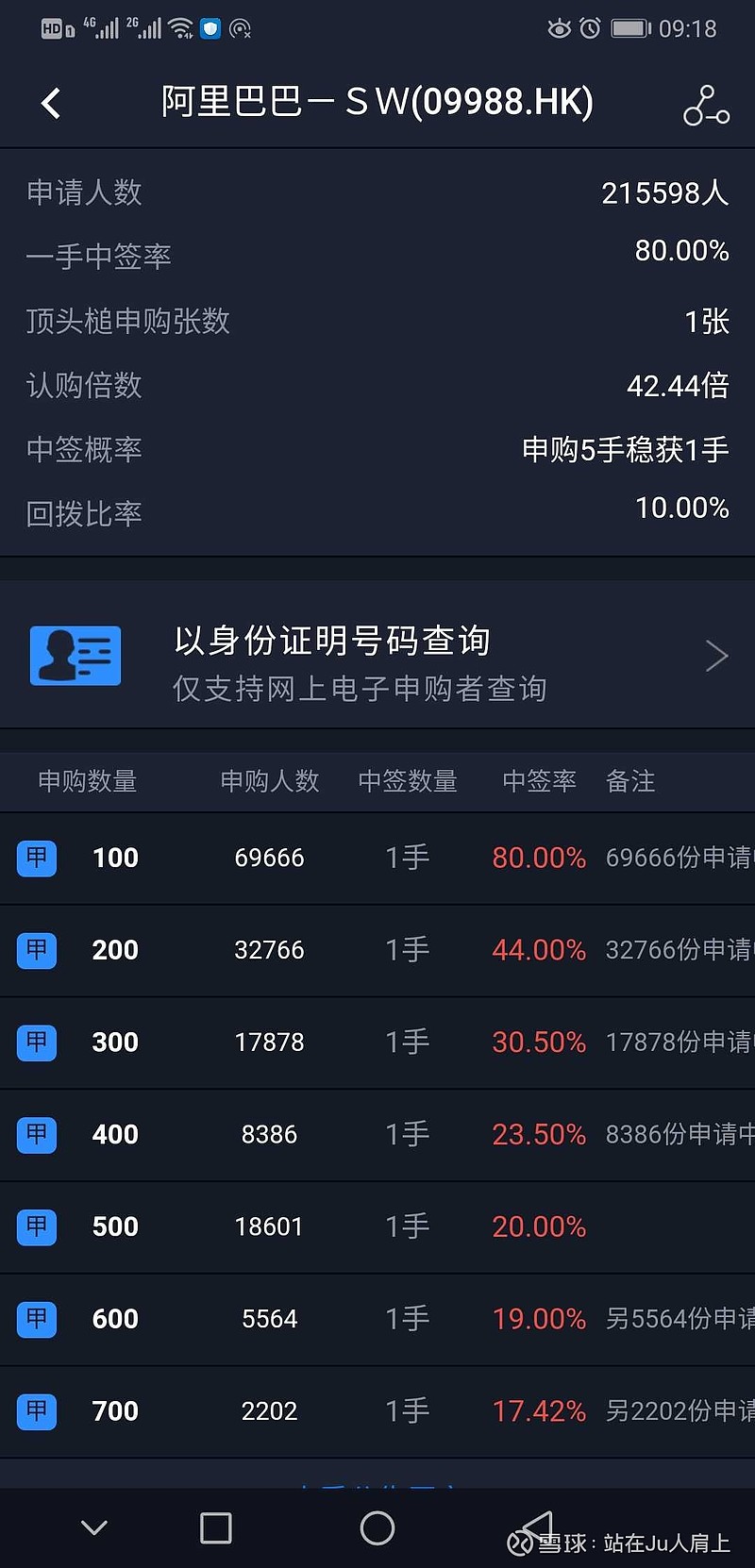Tap the square recents button in navigation bar
Viewport: 755px width, 1568px height.
click(215, 1526)
